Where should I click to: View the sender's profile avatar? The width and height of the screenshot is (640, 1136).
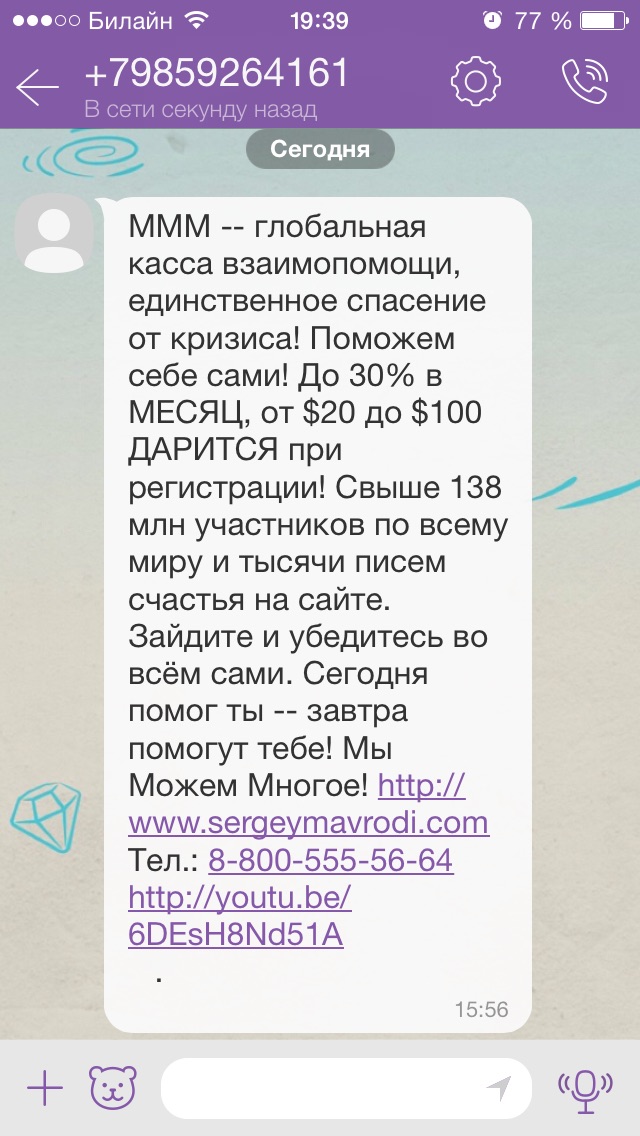pos(53,232)
